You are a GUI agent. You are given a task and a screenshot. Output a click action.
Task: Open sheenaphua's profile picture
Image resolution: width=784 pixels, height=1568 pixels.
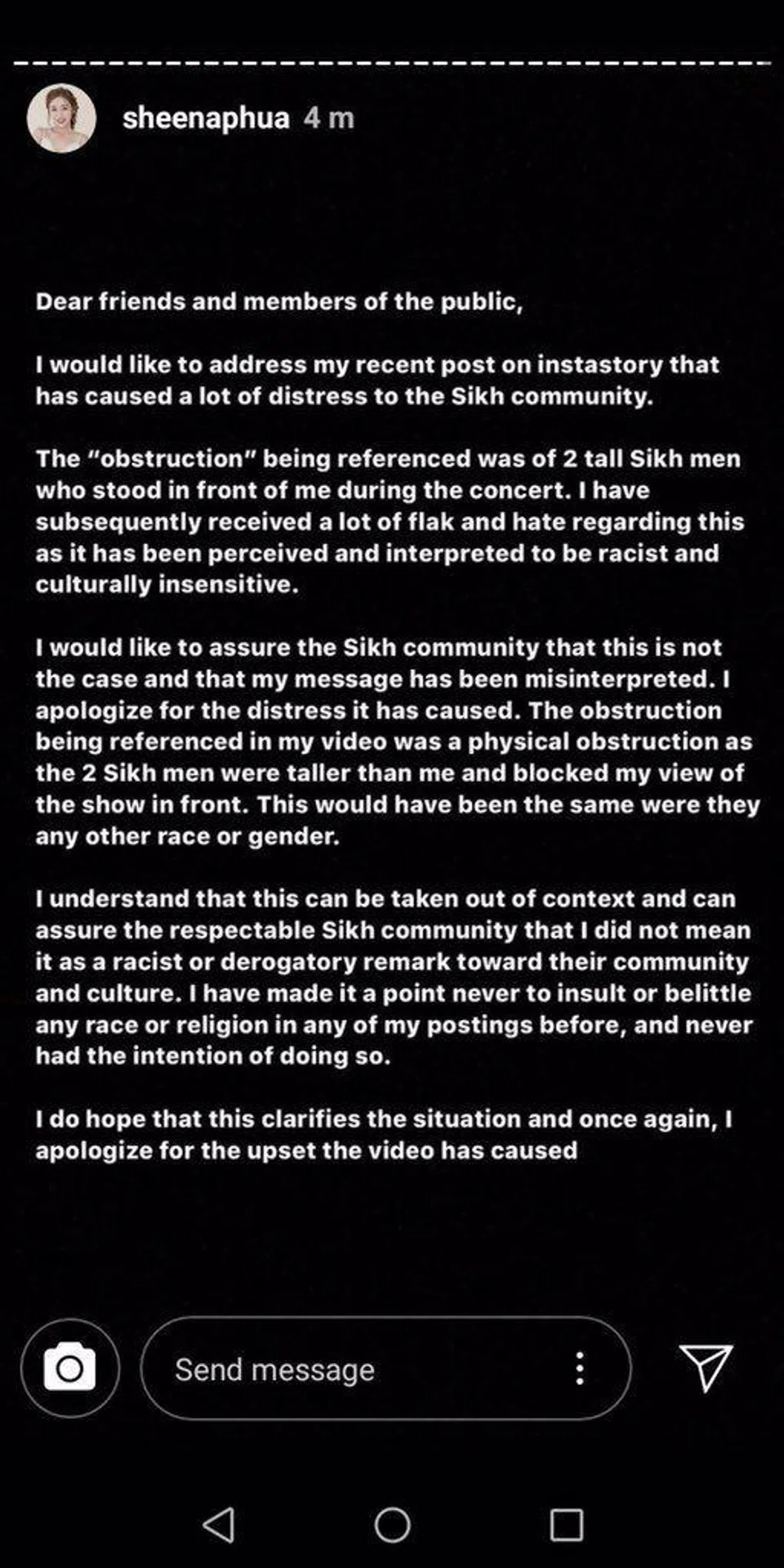coord(61,118)
